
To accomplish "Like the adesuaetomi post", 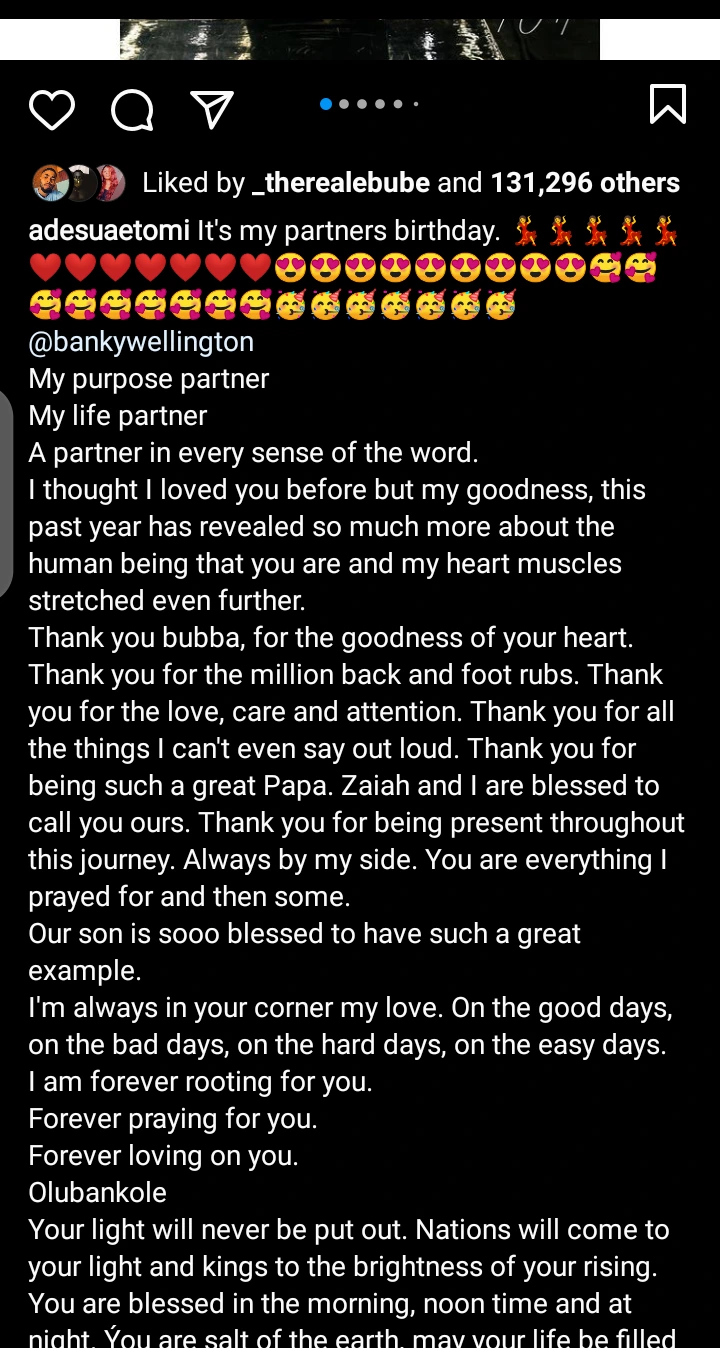I will 52,109.
